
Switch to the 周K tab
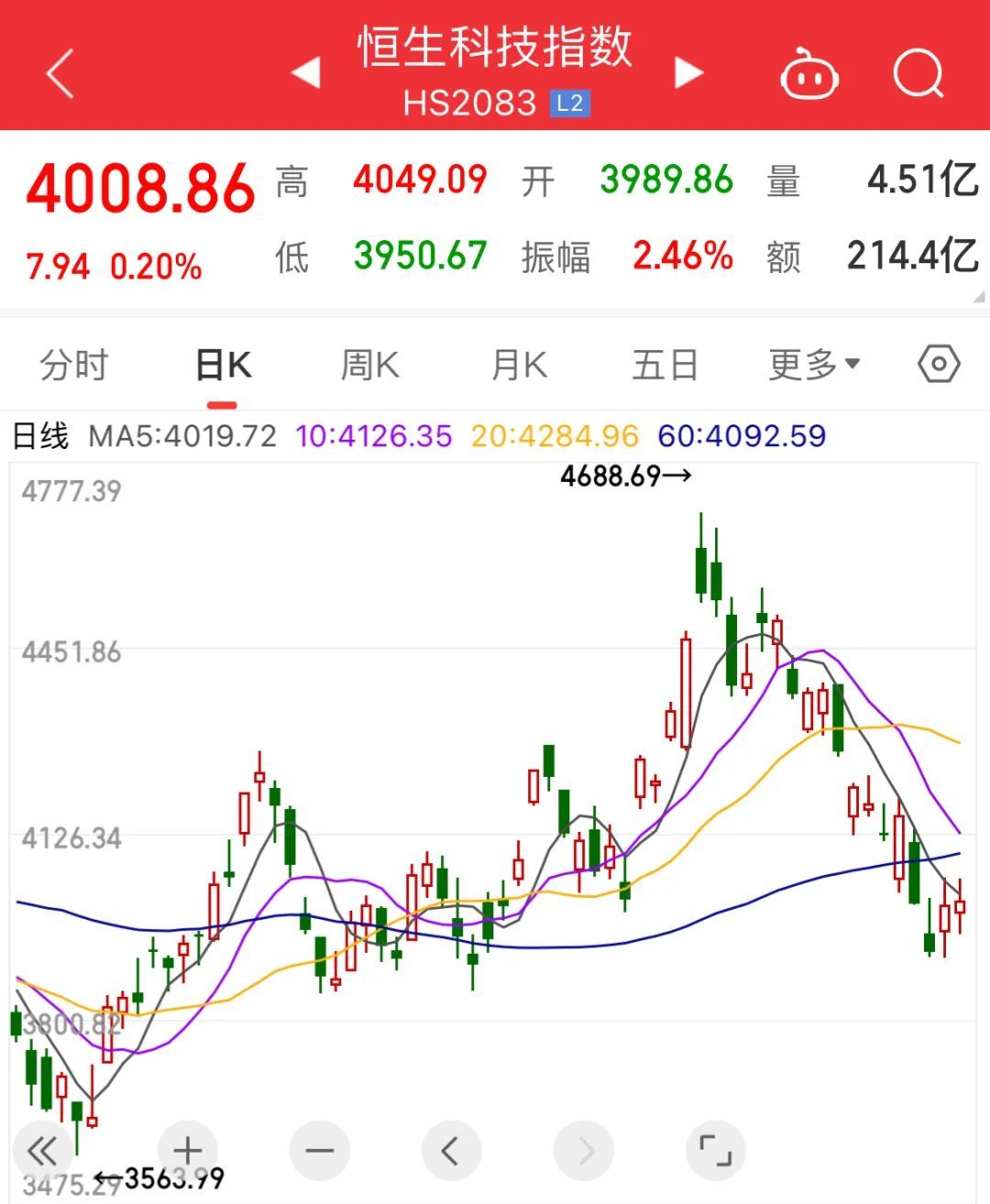(369, 366)
